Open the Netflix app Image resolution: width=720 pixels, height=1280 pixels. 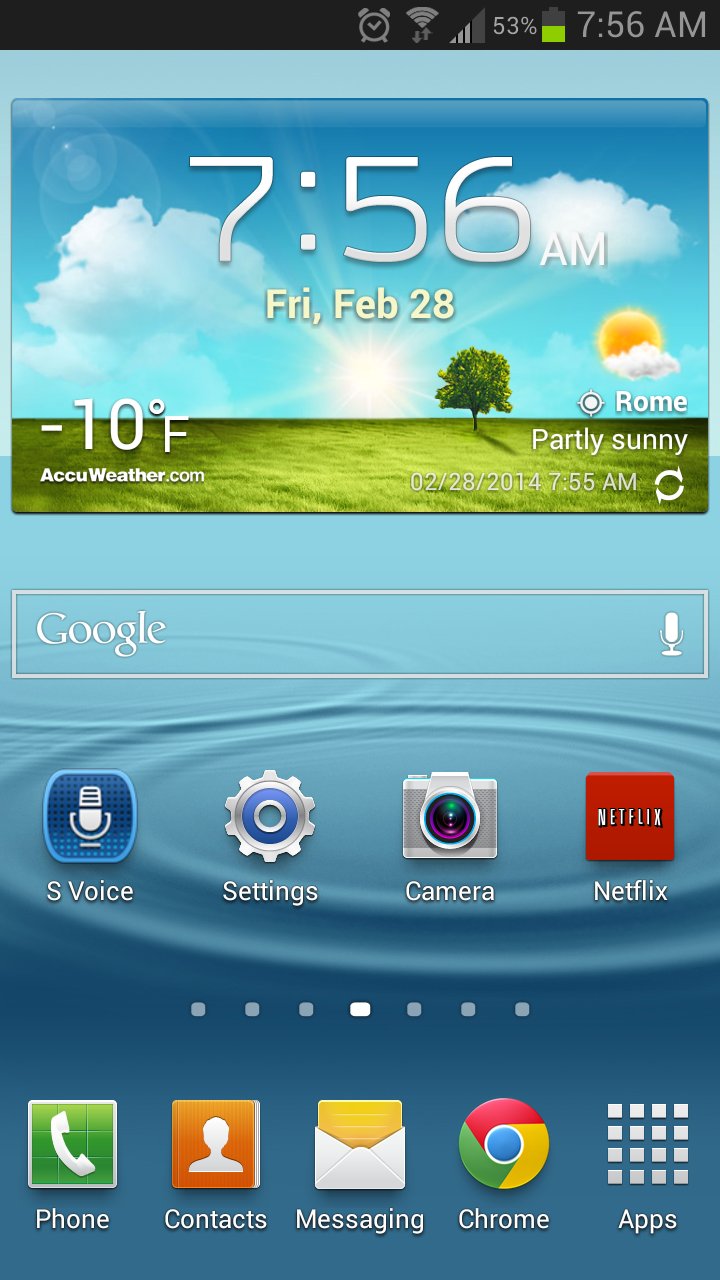tap(630, 817)
